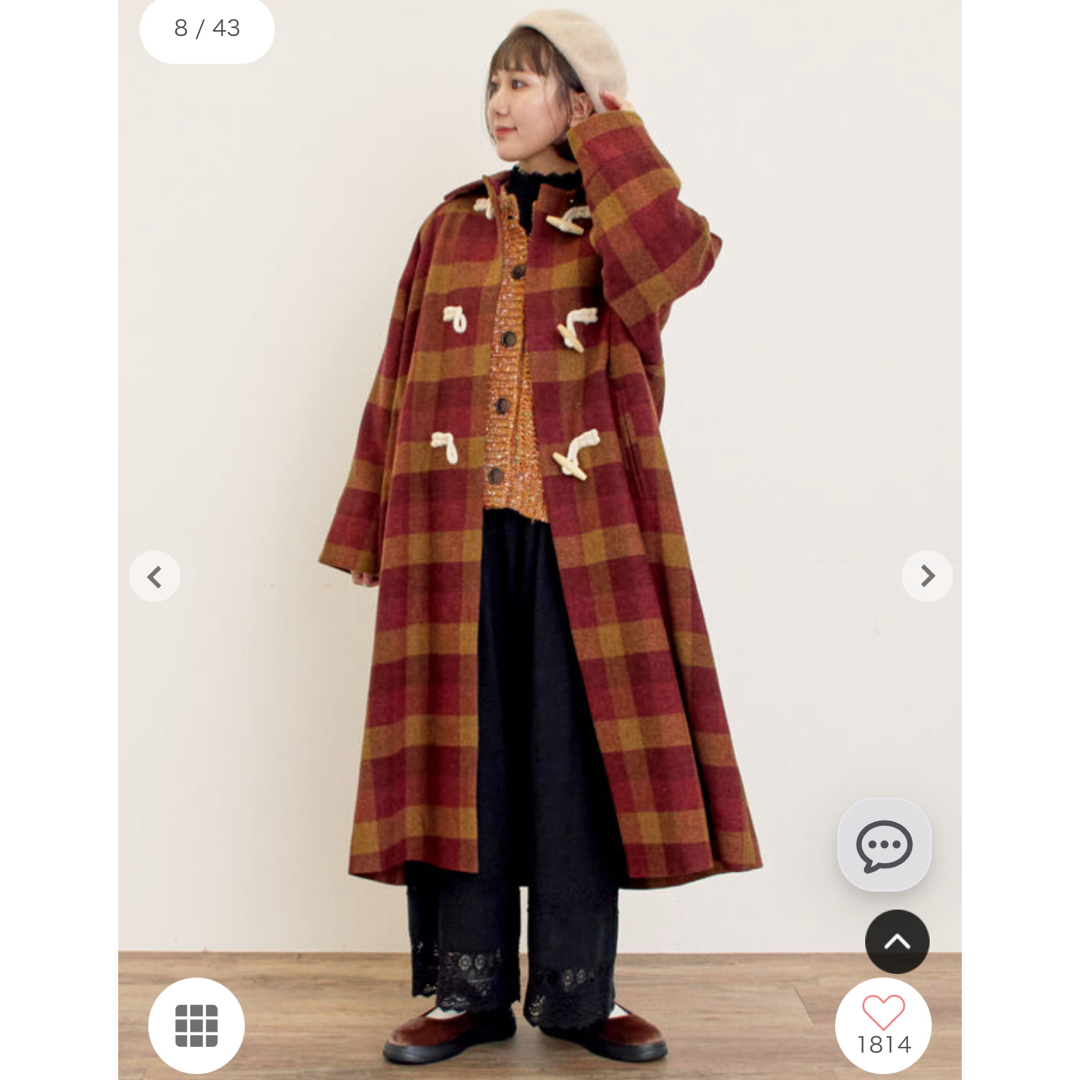Open the photo grid view
1080x1080 pixels.
click(196, 1025)
